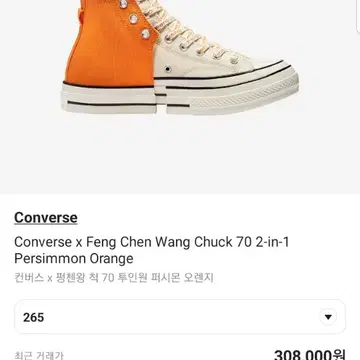This screenshot has width=360, height=360.
Task: Open the sneaker product image
Action: coord(179,57)
